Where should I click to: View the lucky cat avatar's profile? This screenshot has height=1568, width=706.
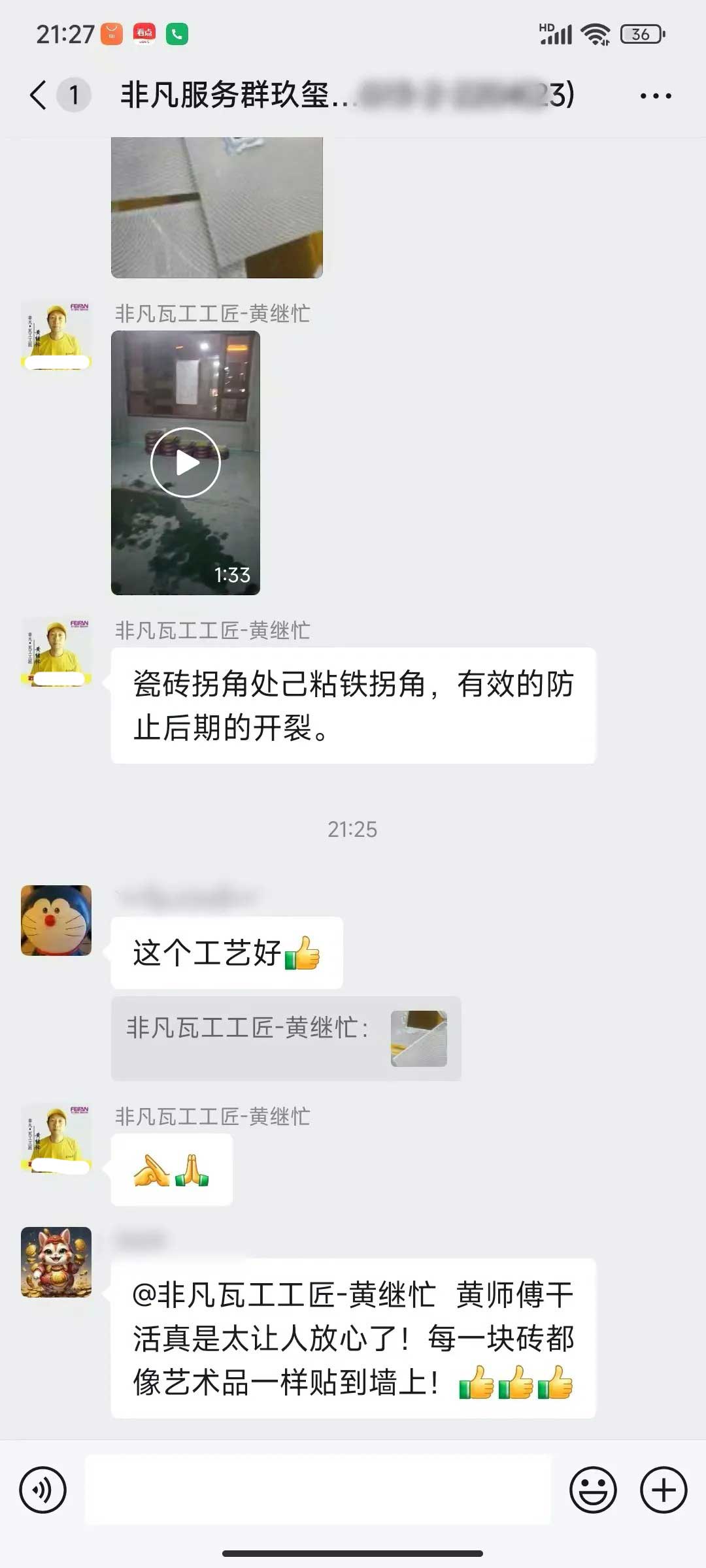(x=56, y=1262)
